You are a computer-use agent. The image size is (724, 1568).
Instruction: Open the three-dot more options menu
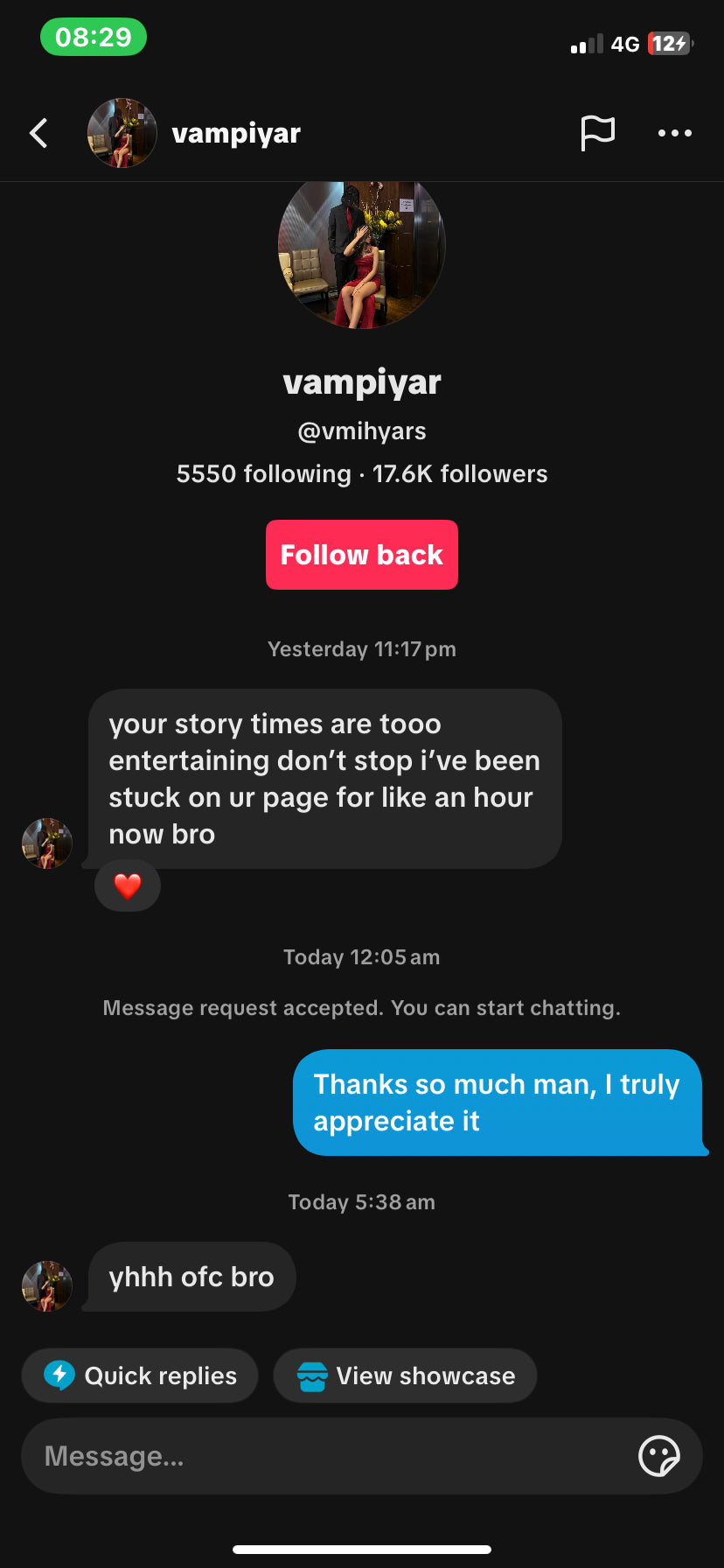pyautogui.click(x=675, y=133)
